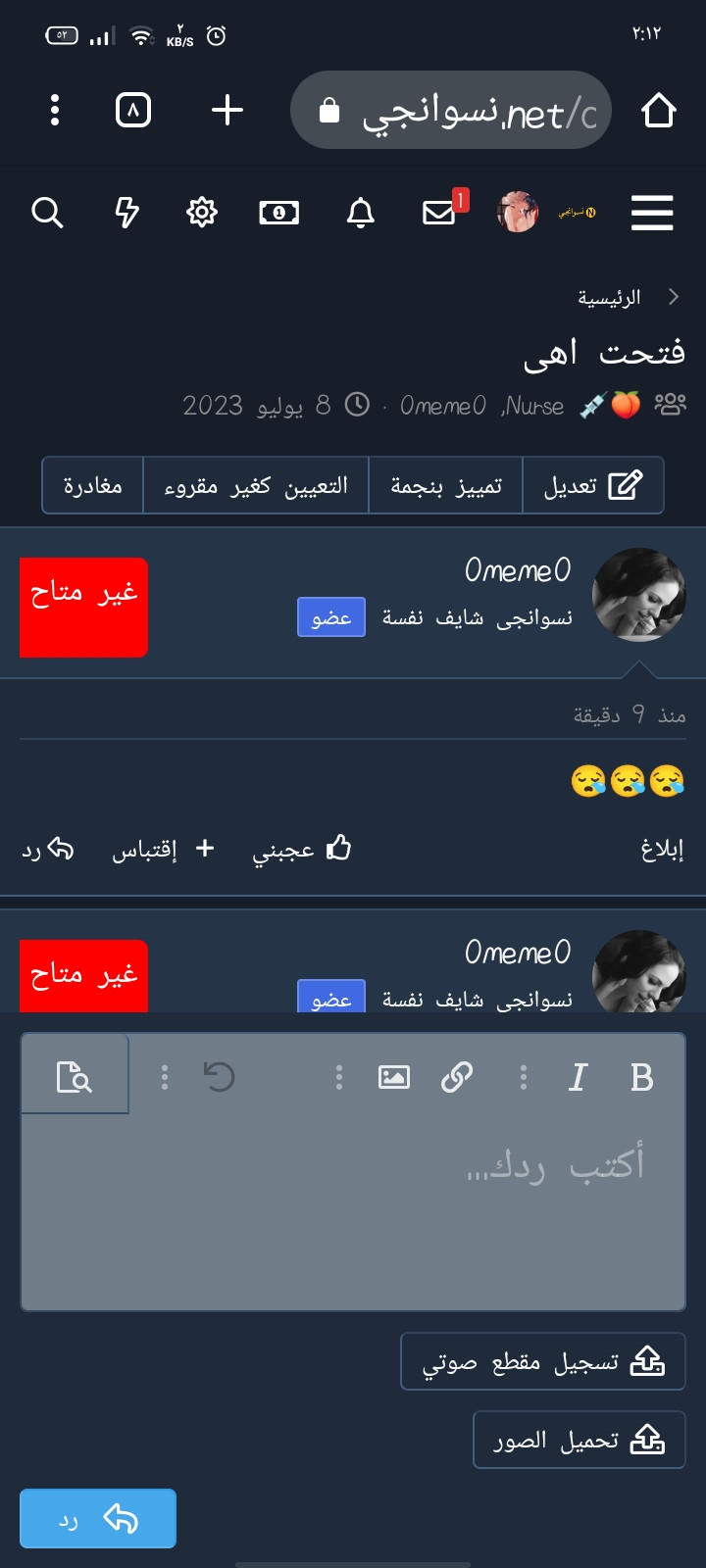This screenshot has width=706, height=1568.
Task: Open the inbox envelope with unread badge
Action: pyautogui.click(x=439, y=212)
